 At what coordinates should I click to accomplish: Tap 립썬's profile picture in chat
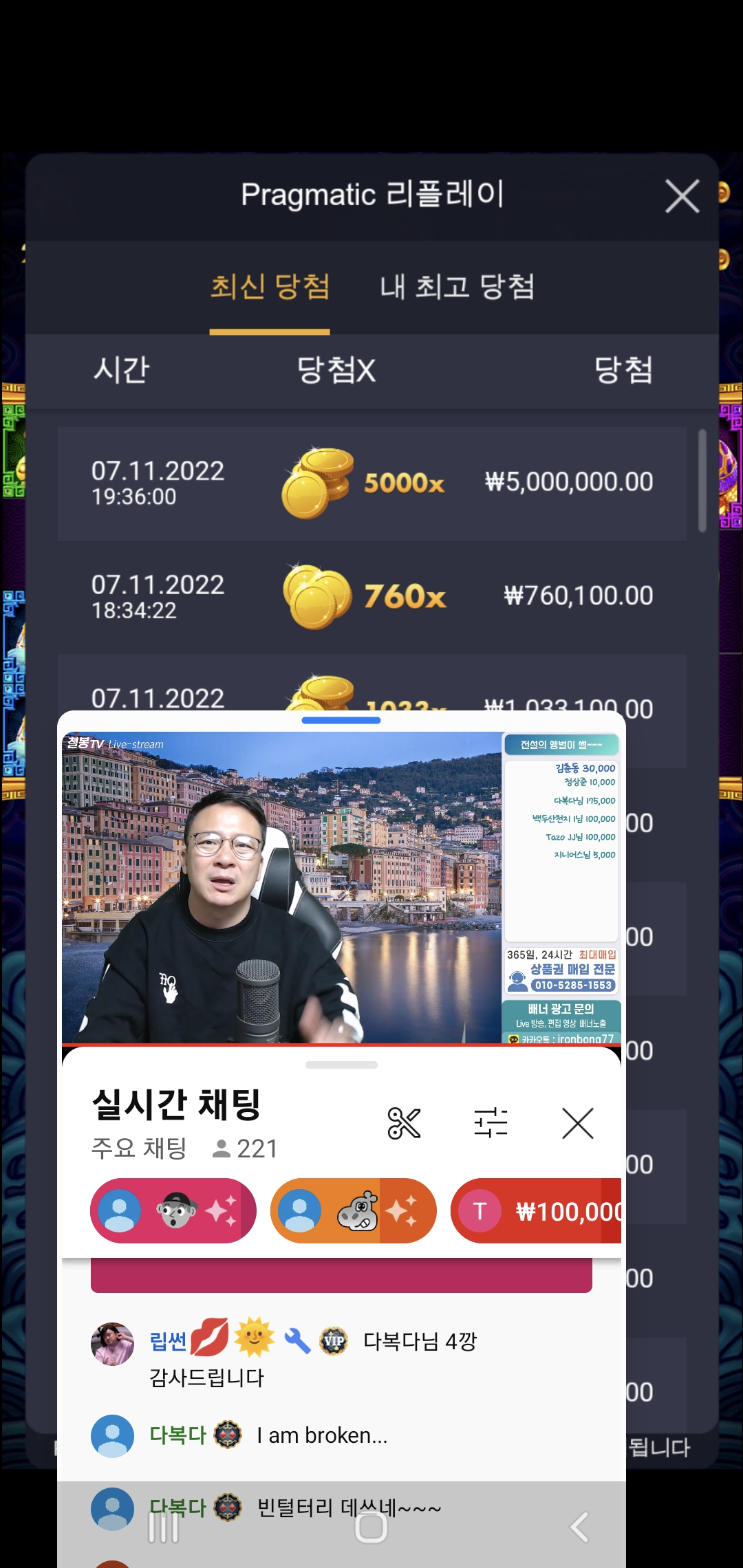pos(112,1343)
